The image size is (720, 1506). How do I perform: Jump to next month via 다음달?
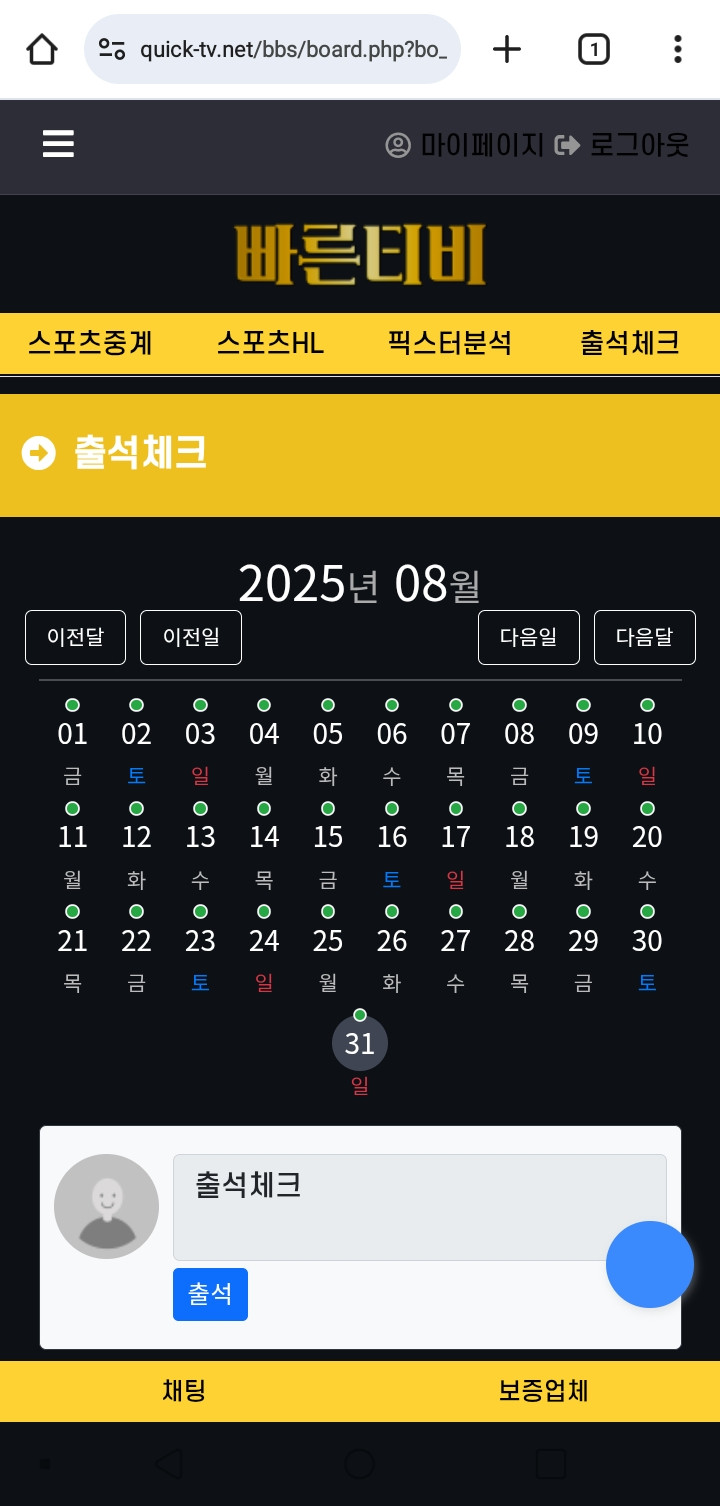pyautogui.click(x=645, y=637)
